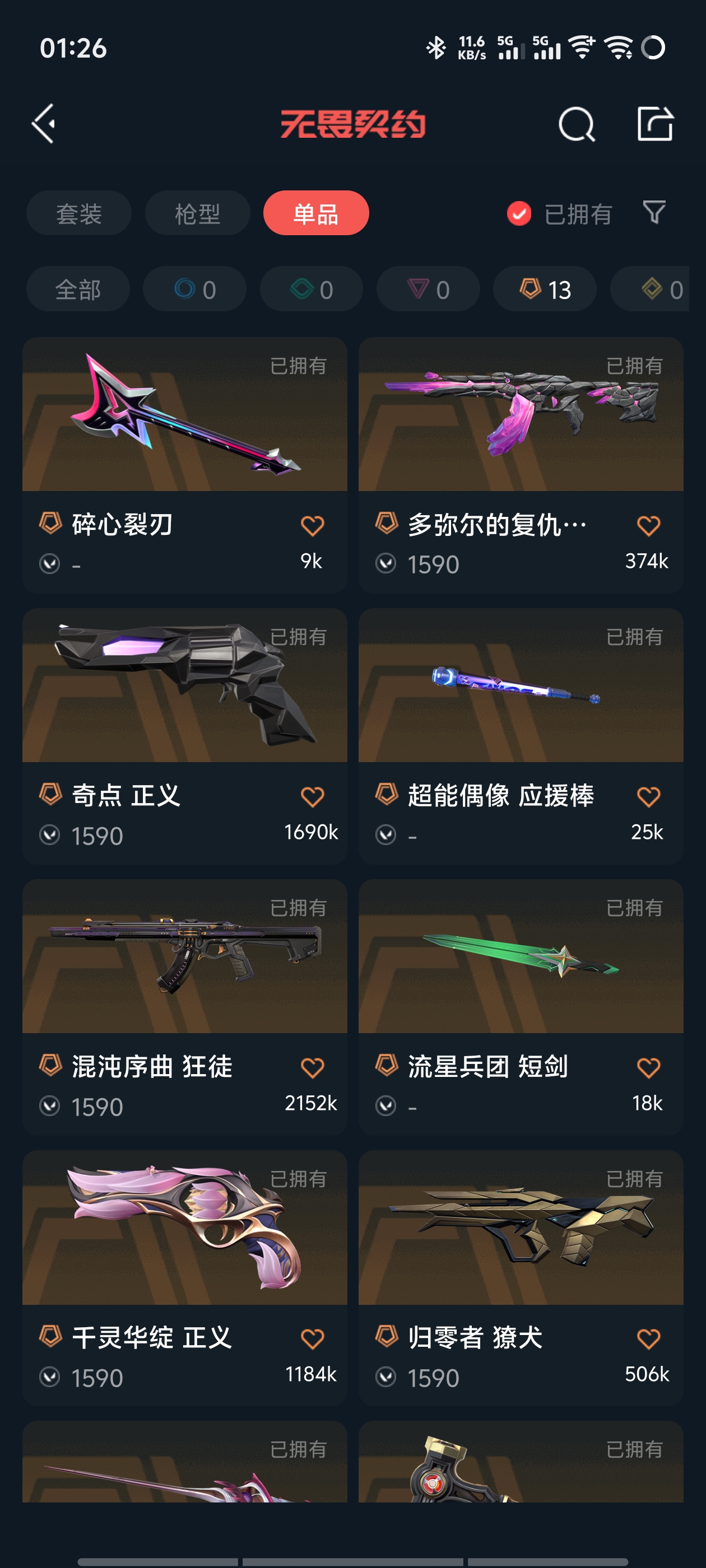
Task: Go back using the top-left arrow
Action: pos(44,124)
